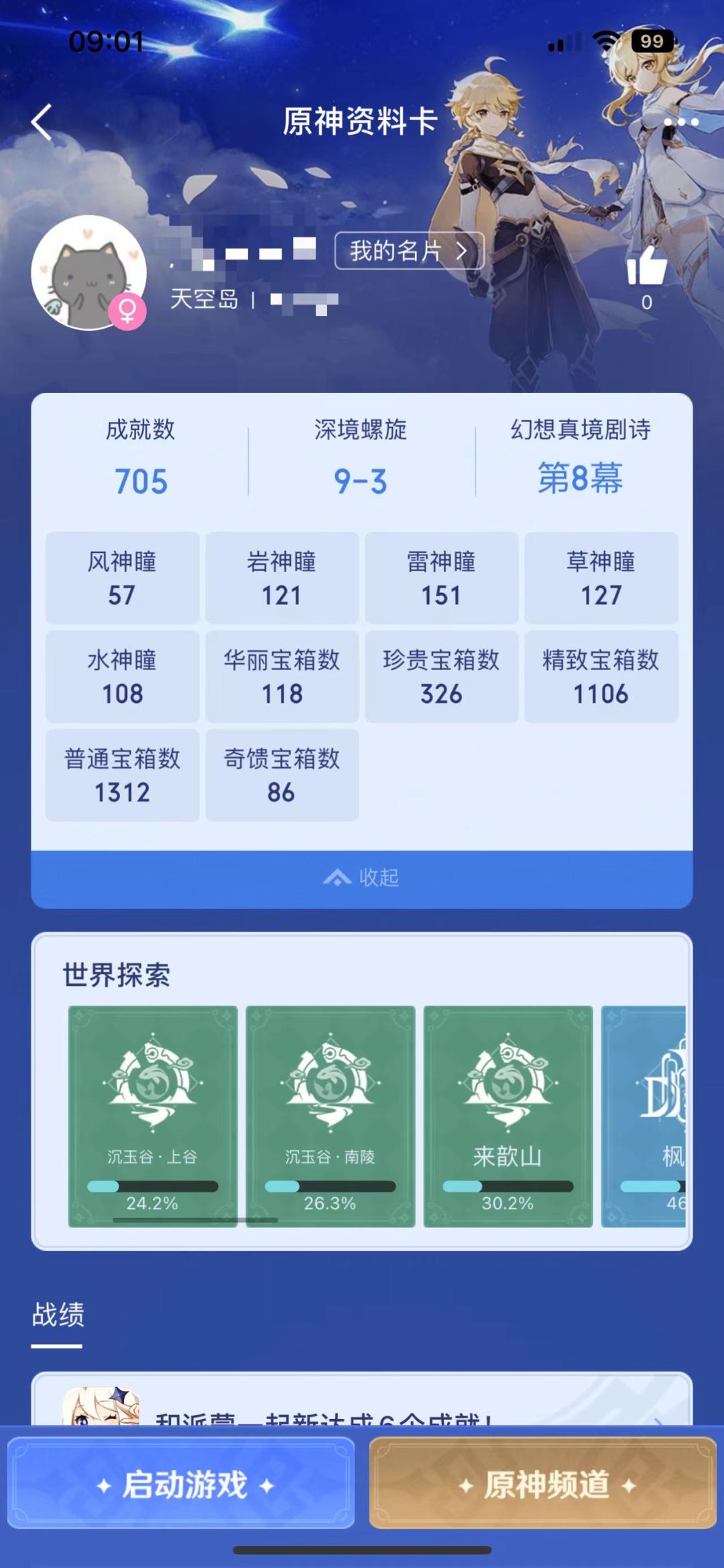This screenshot has height=1568, width=724.
Task: Like this profile with the thumbs-up
Action: [x=646, y=267]
